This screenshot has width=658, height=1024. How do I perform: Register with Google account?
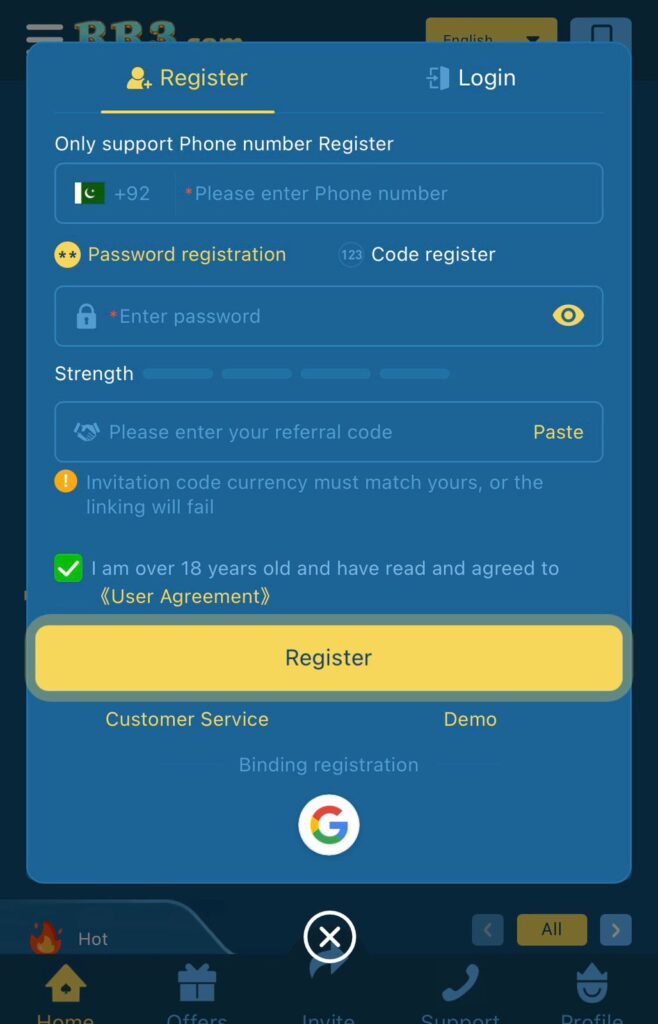(x=329, y=825)
